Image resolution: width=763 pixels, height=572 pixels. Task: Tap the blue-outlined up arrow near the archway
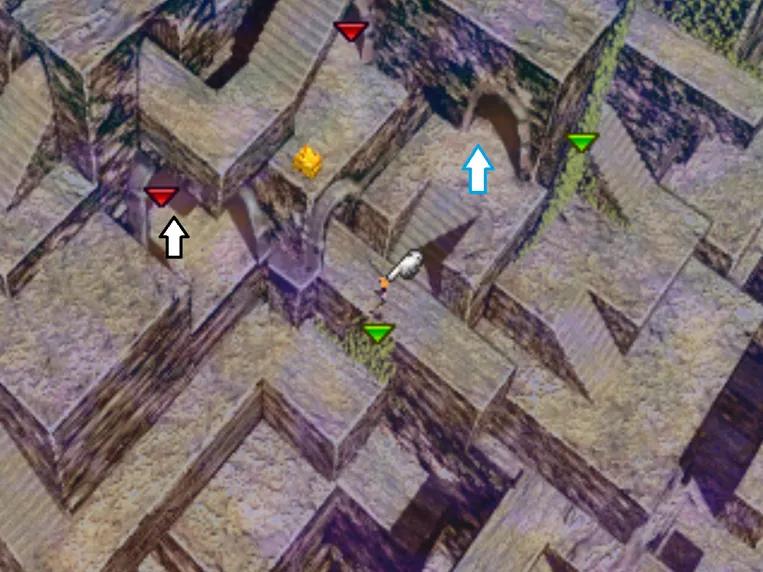[x=479, y=169]
